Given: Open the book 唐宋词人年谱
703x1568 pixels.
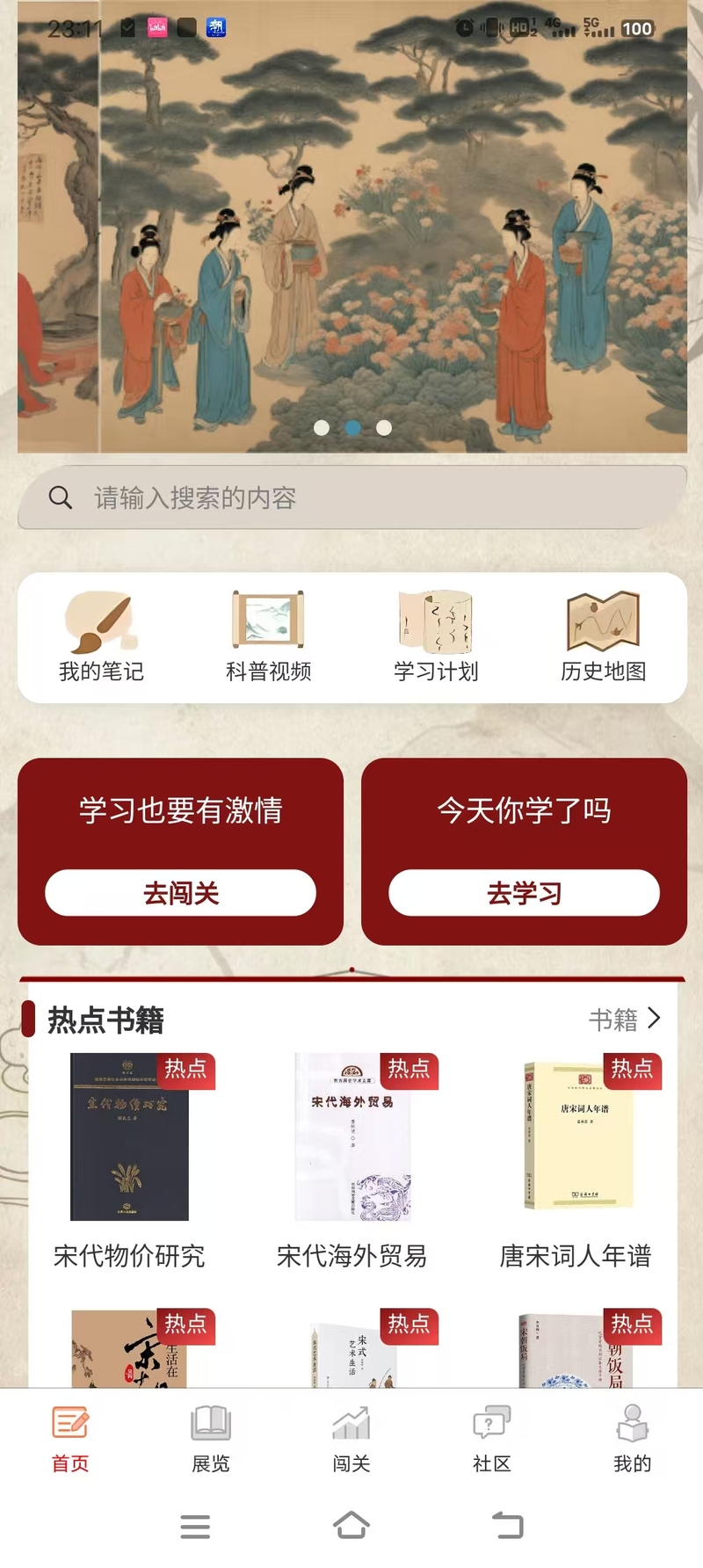Looking at the screenshot, I should pyautogui.click(x=576, y=1136).
